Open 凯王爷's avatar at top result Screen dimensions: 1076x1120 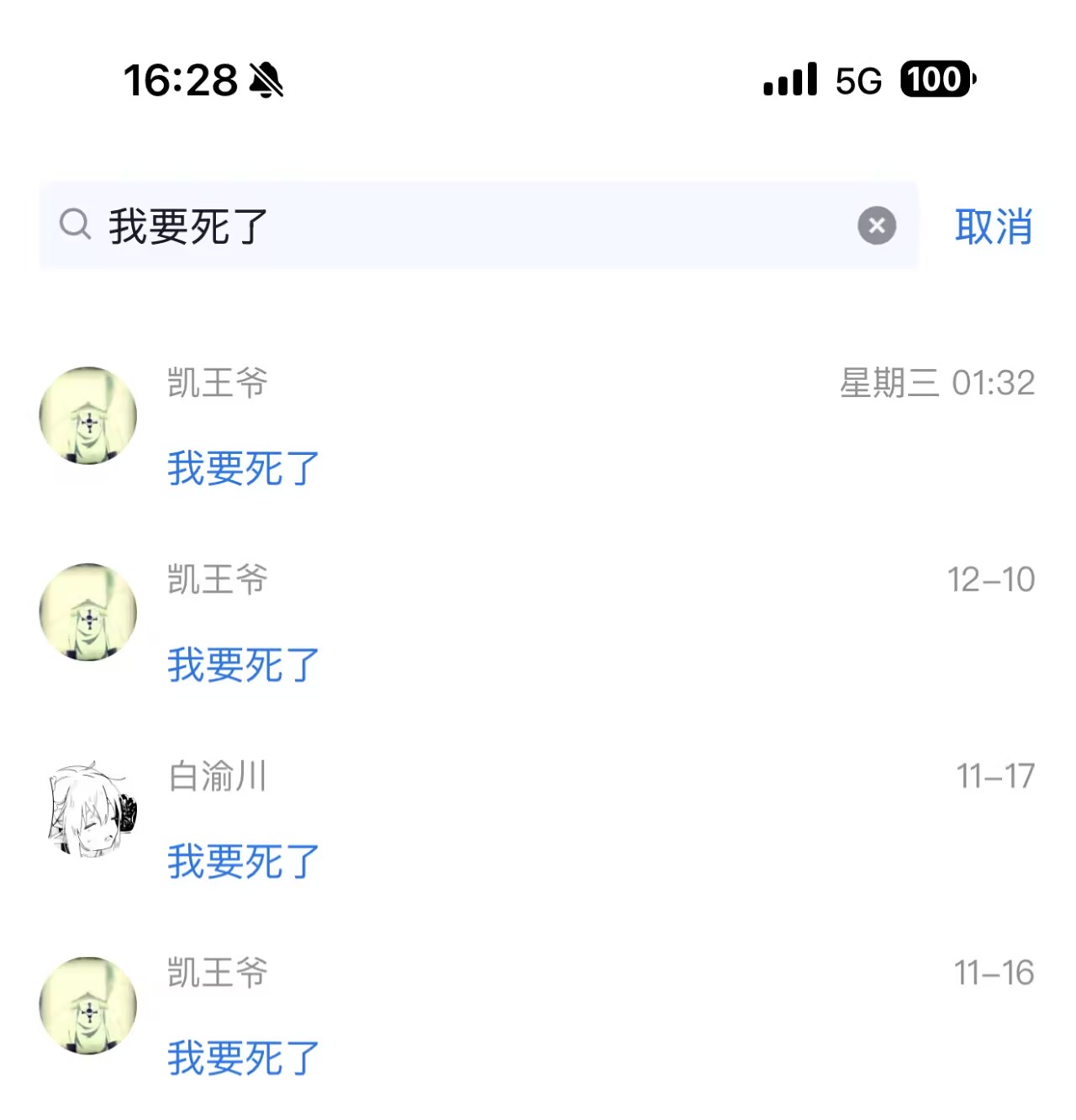pyautogui.click(x=87, y=414)
